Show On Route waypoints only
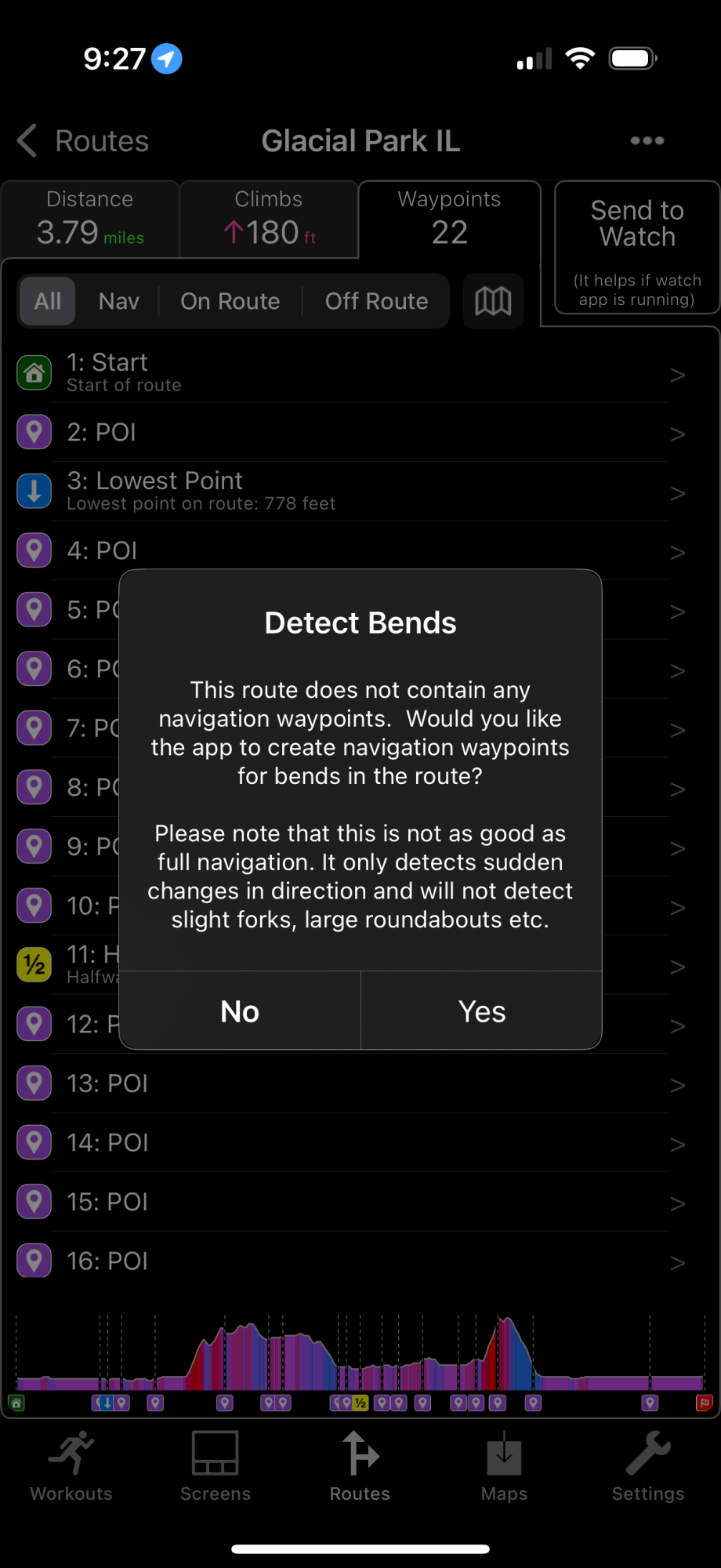This screenshot has height=1568, width=721. tap(230, 301)
